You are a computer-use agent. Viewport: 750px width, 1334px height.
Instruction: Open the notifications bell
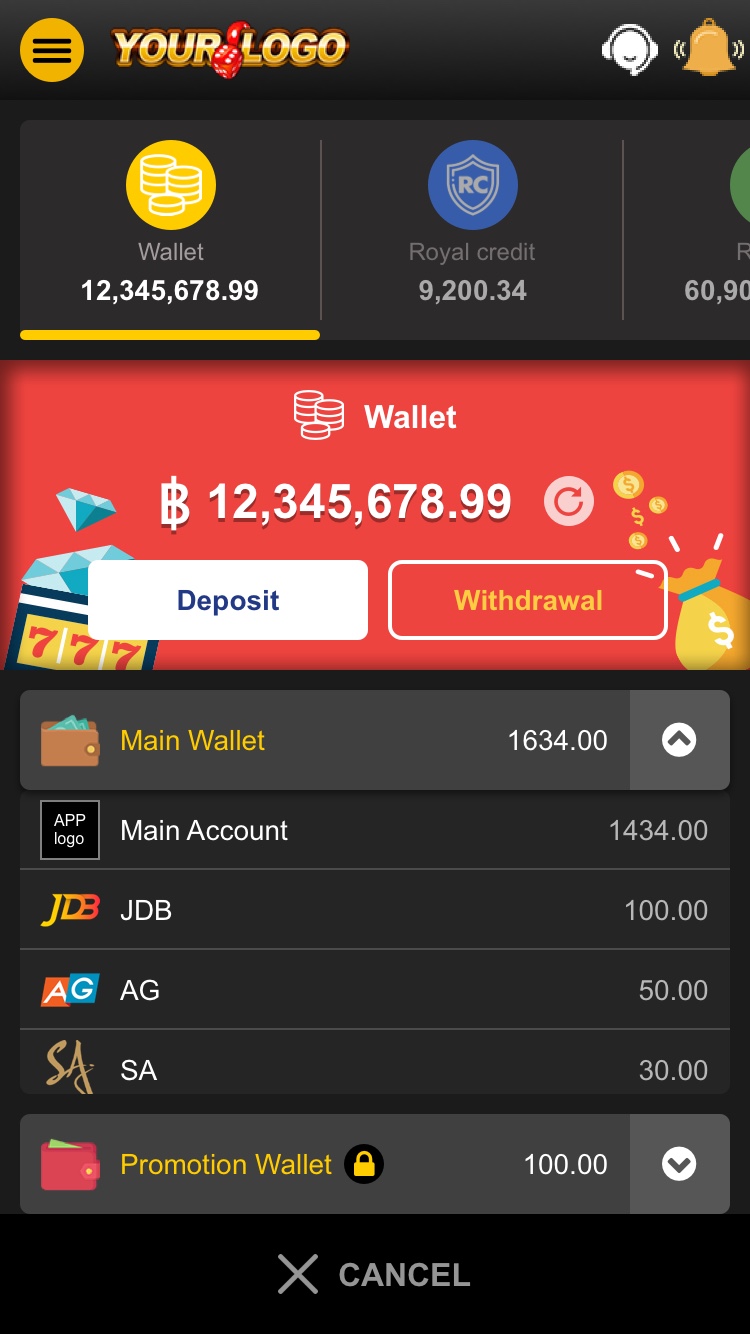click(x=709, y=48)
